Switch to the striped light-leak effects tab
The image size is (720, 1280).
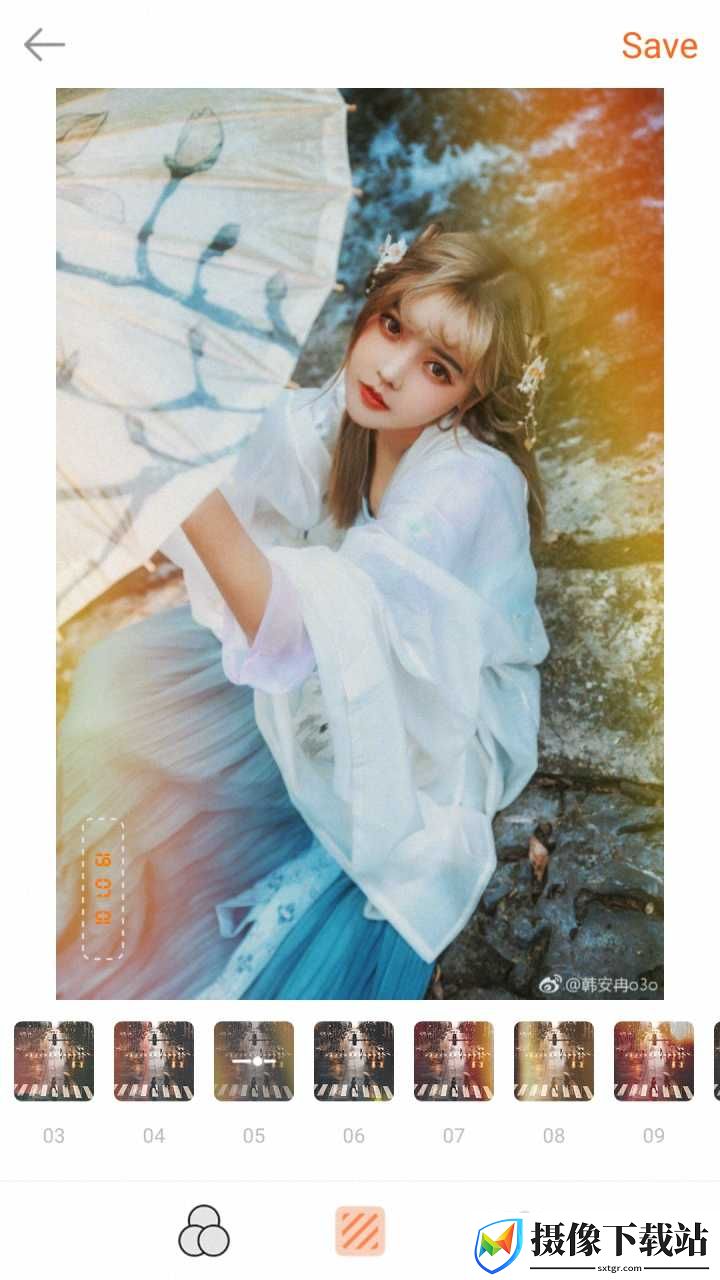click(x=360, y=1231)
